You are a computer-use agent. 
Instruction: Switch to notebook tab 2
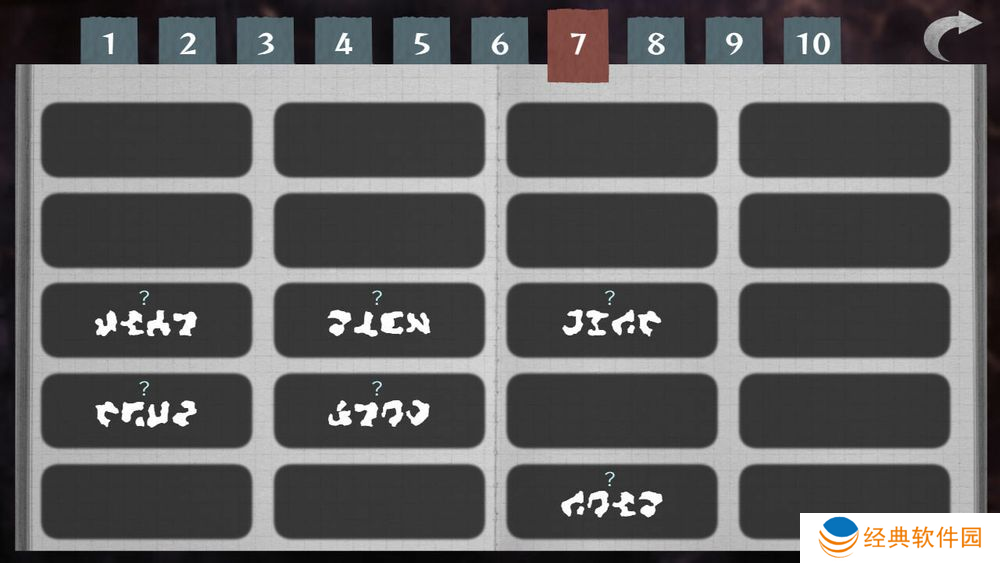click(x=187, y=43)
